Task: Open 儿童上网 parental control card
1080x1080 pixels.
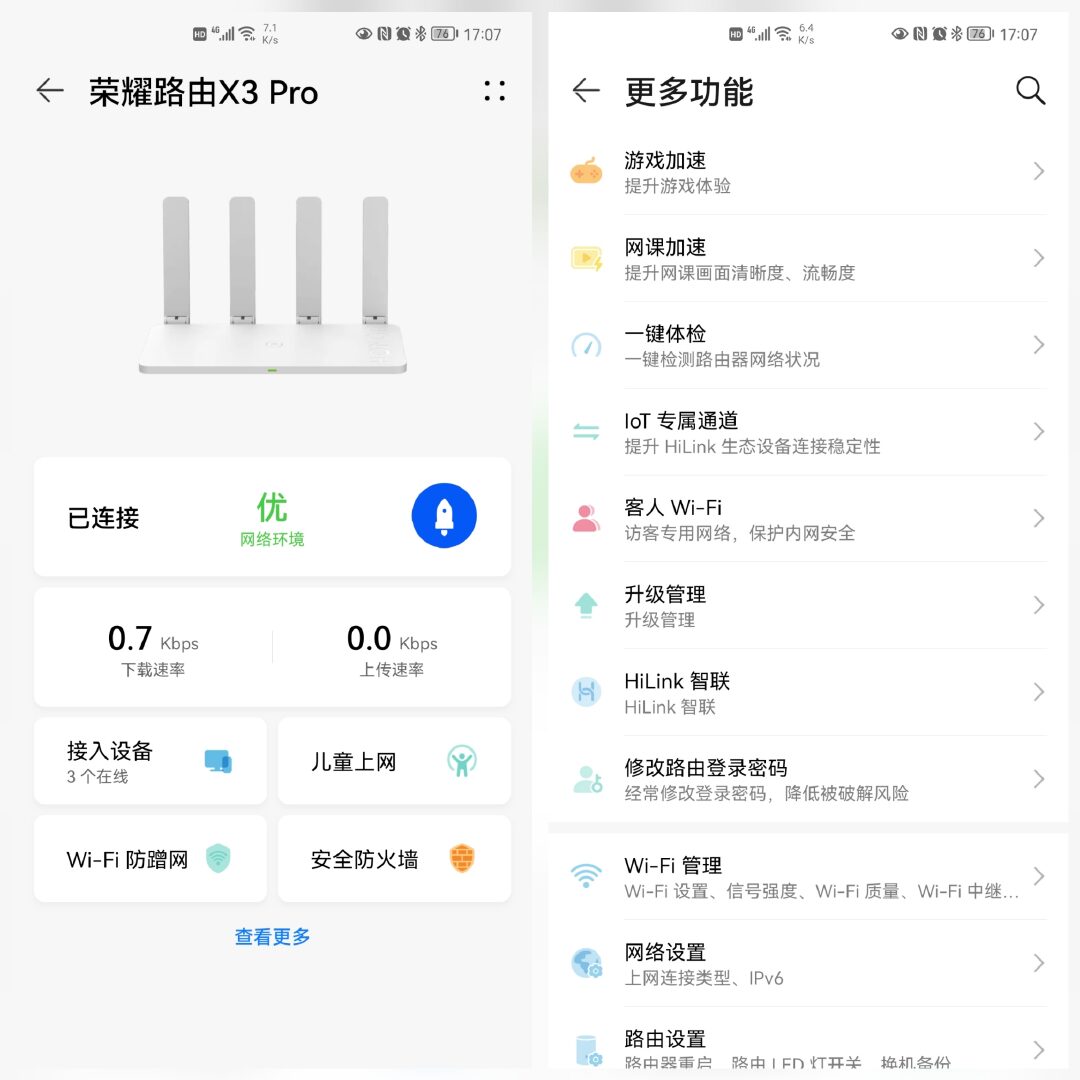Action: point(394,761)
